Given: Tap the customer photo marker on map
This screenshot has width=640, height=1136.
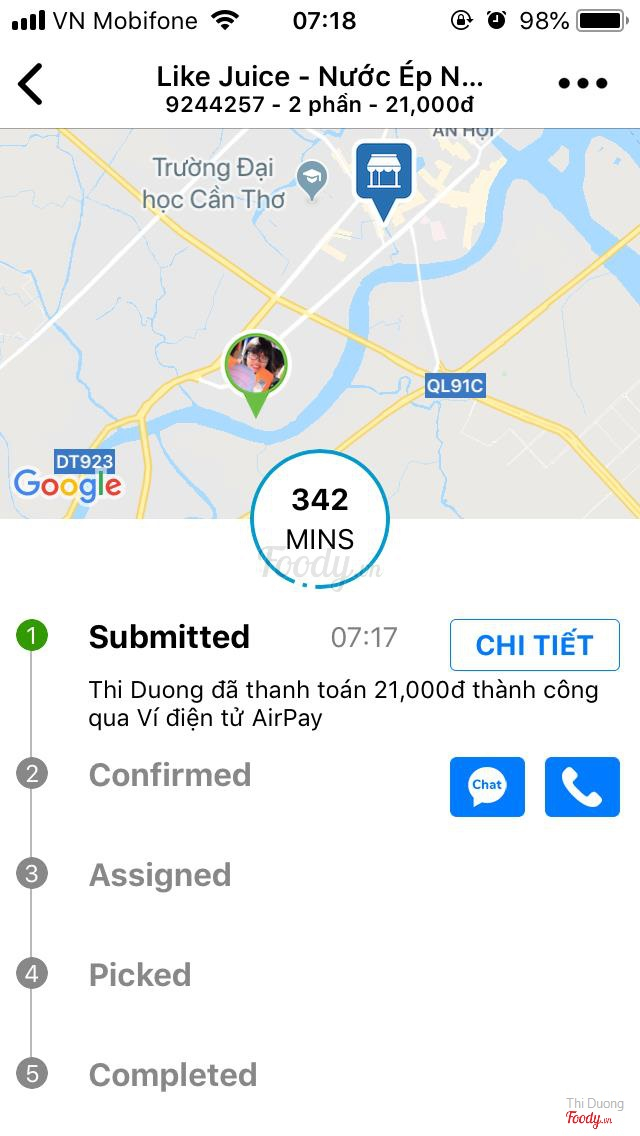Looking at the screenshot, I should click(x=256, y=368).
